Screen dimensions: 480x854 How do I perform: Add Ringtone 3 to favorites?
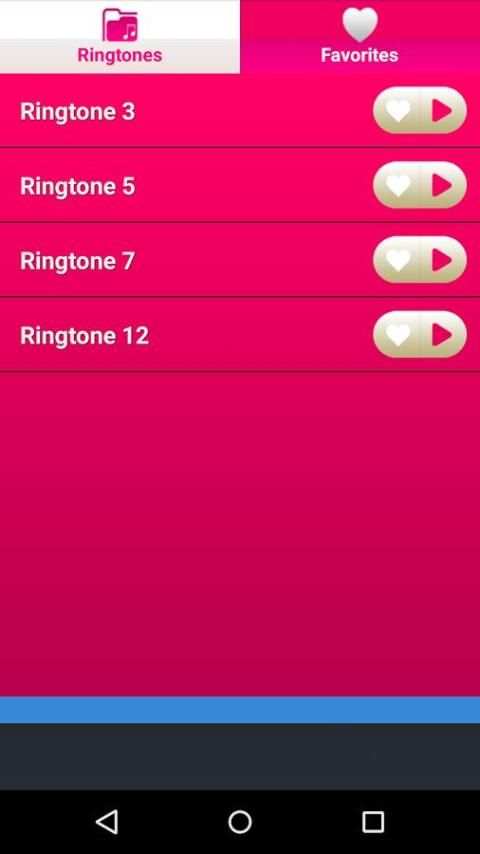(397, 111)
